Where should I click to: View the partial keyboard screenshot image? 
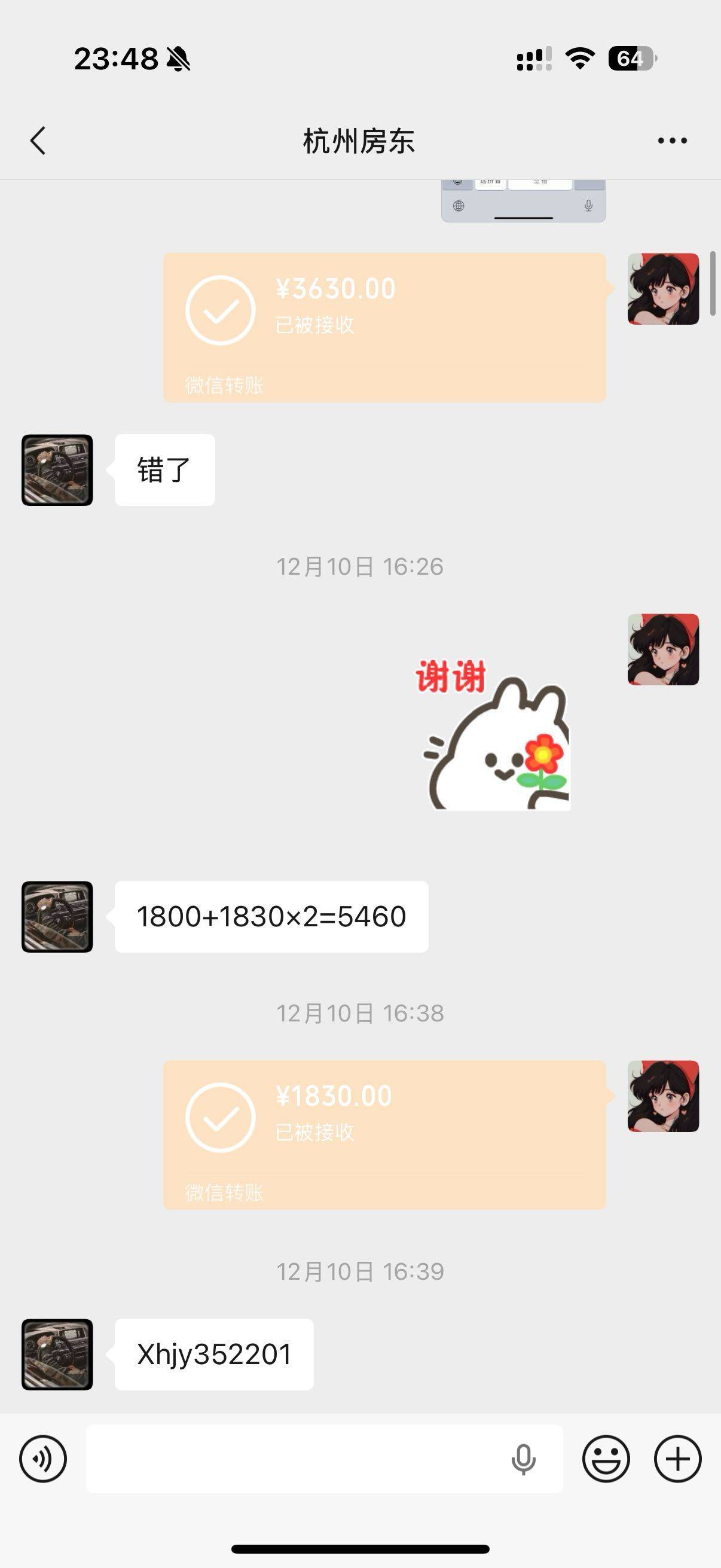click(523, 202)
